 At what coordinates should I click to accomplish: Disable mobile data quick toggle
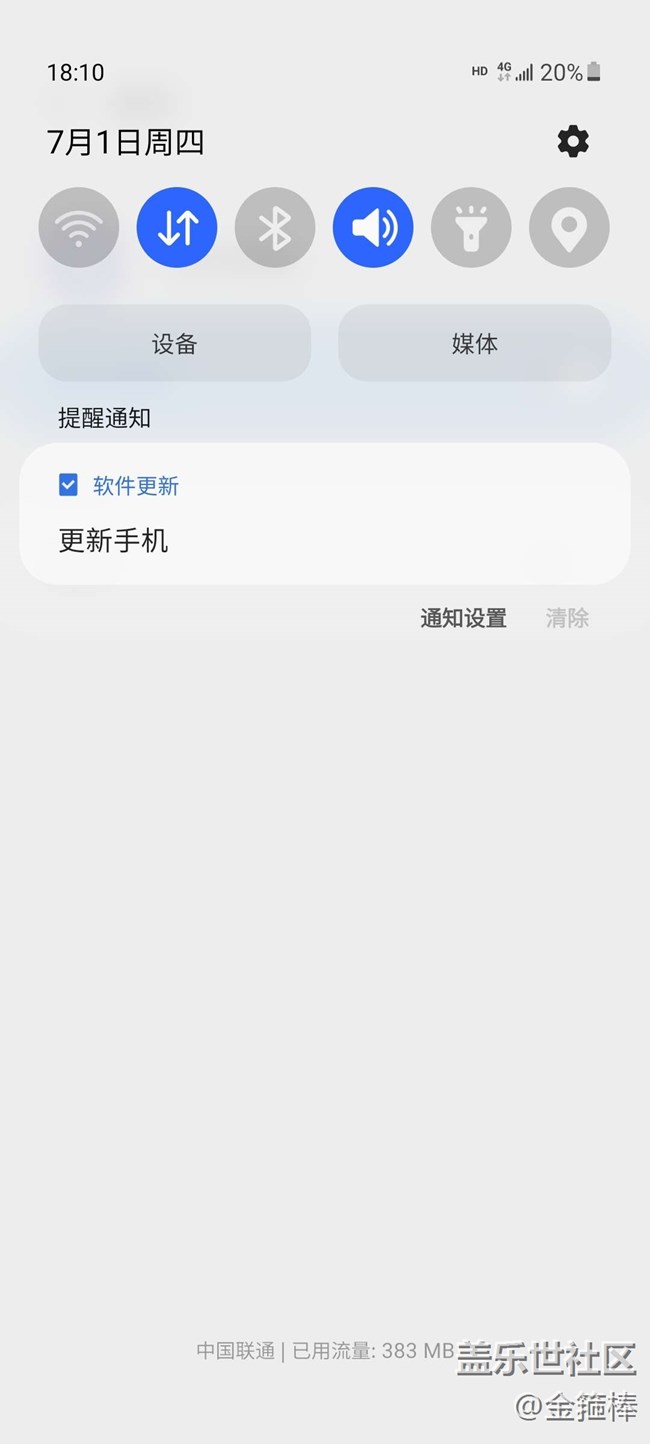(x=177, y=228)
